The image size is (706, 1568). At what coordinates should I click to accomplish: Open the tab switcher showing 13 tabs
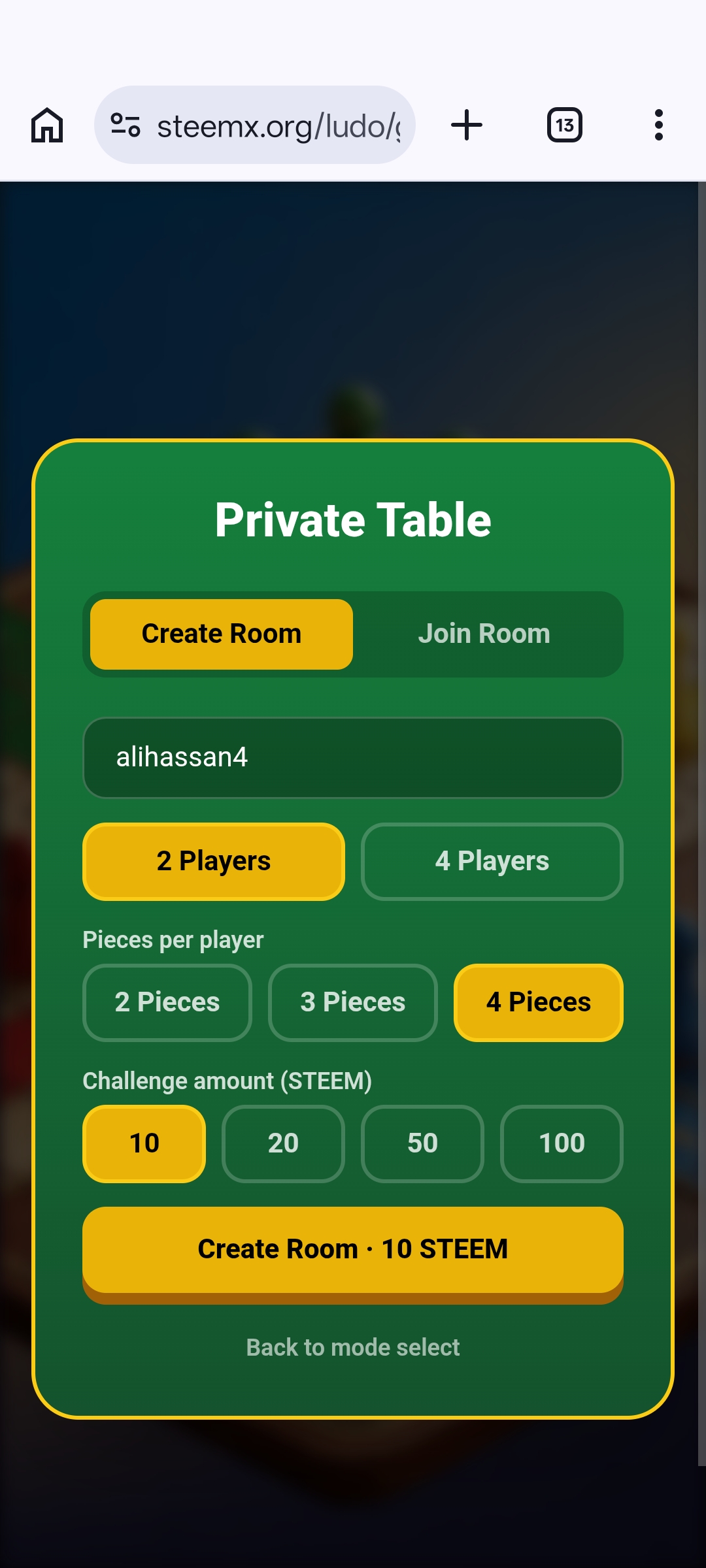[565, 125]
